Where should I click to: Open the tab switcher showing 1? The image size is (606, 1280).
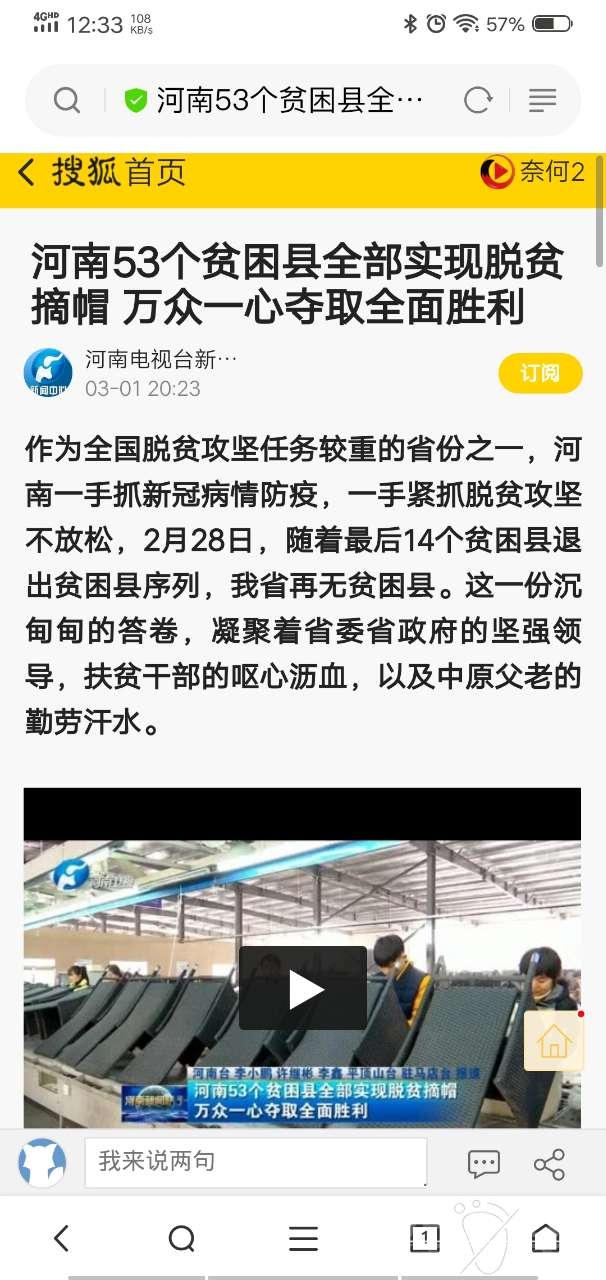425,1239
